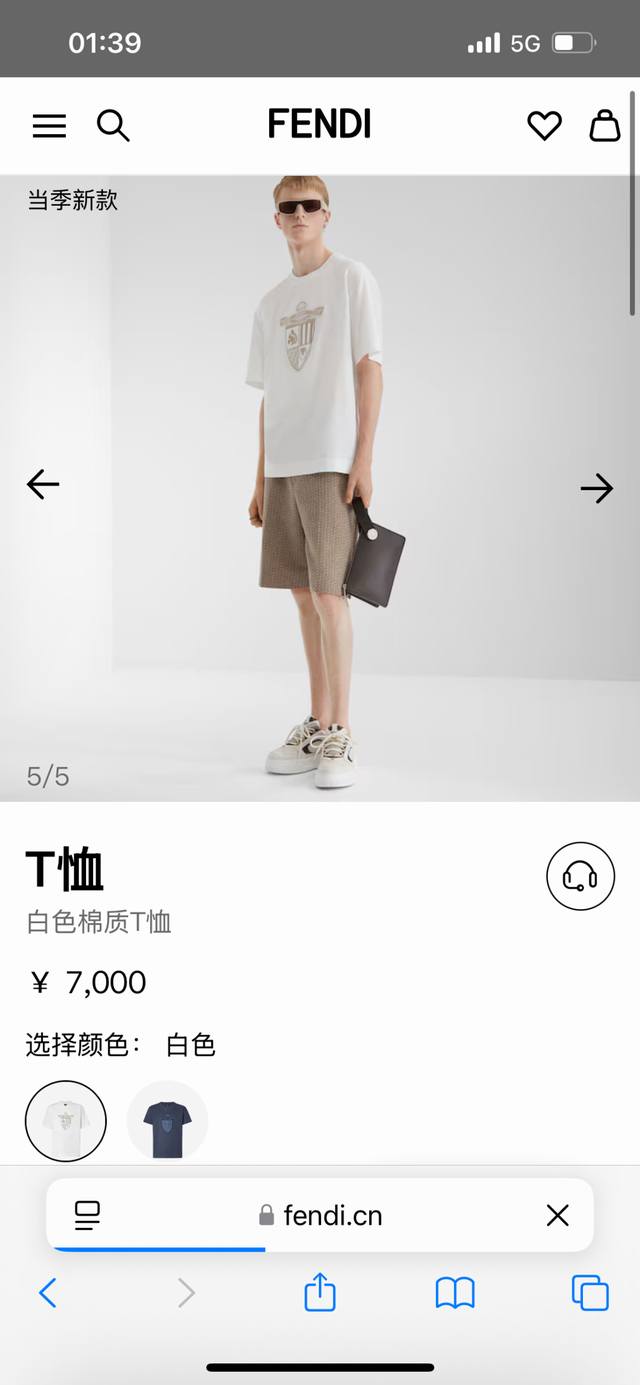Viewport: 640px width, 1385px height.
Task: Go back in Safari
Action: [x=47, y=1293]
